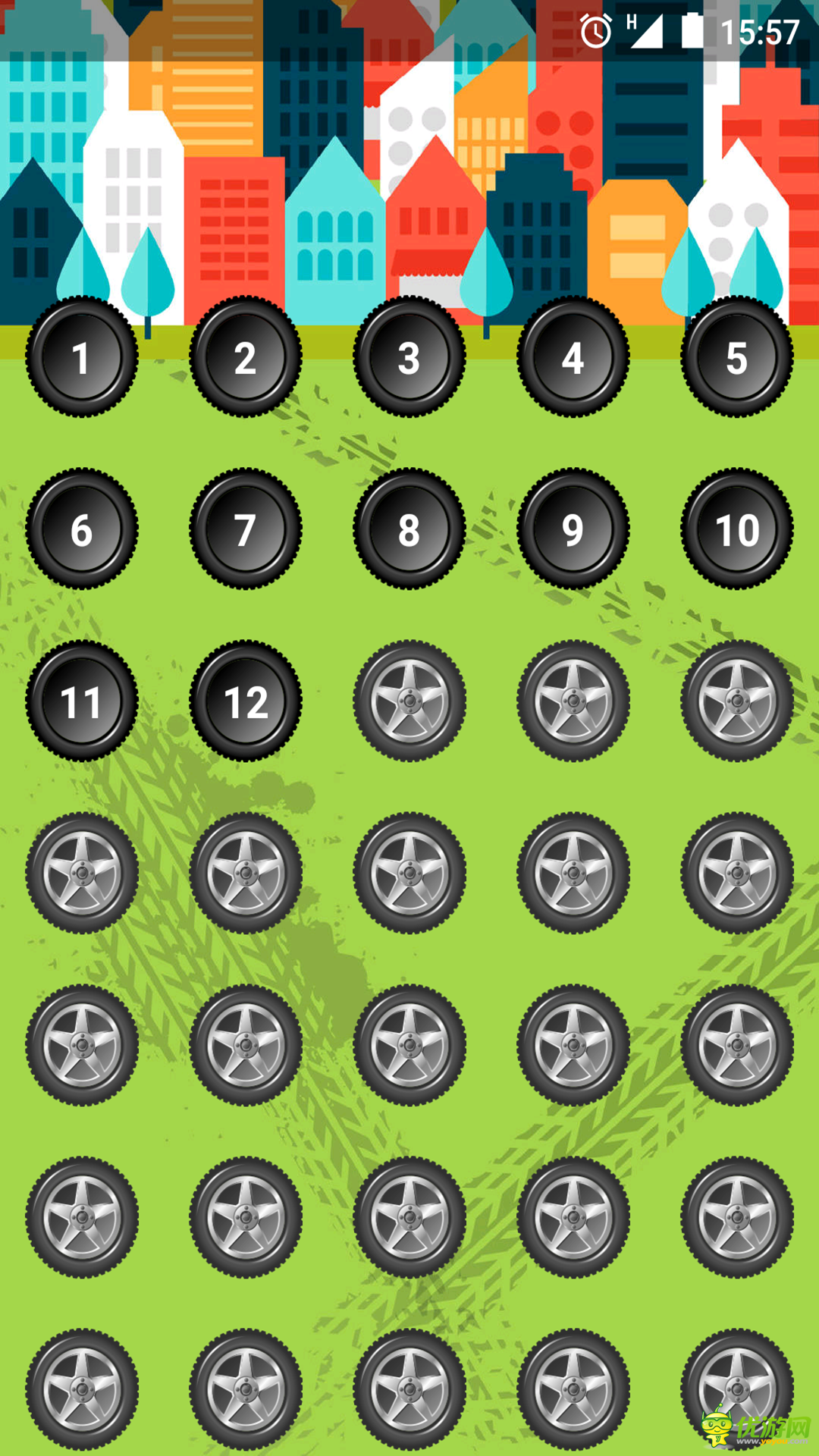The image size is (819, 1456).
Task: Start level 1
Action: pos(82,357)
